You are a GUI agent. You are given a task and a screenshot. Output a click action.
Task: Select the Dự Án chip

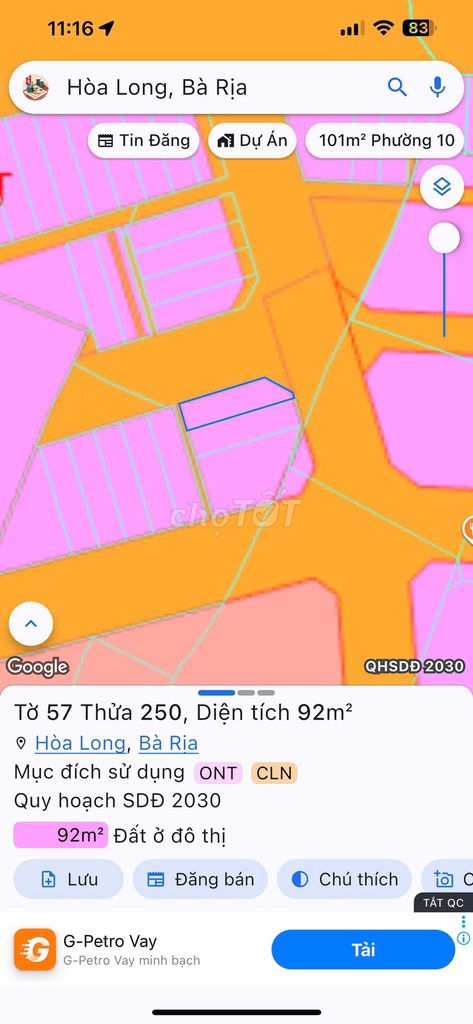[x=252, y=140]
